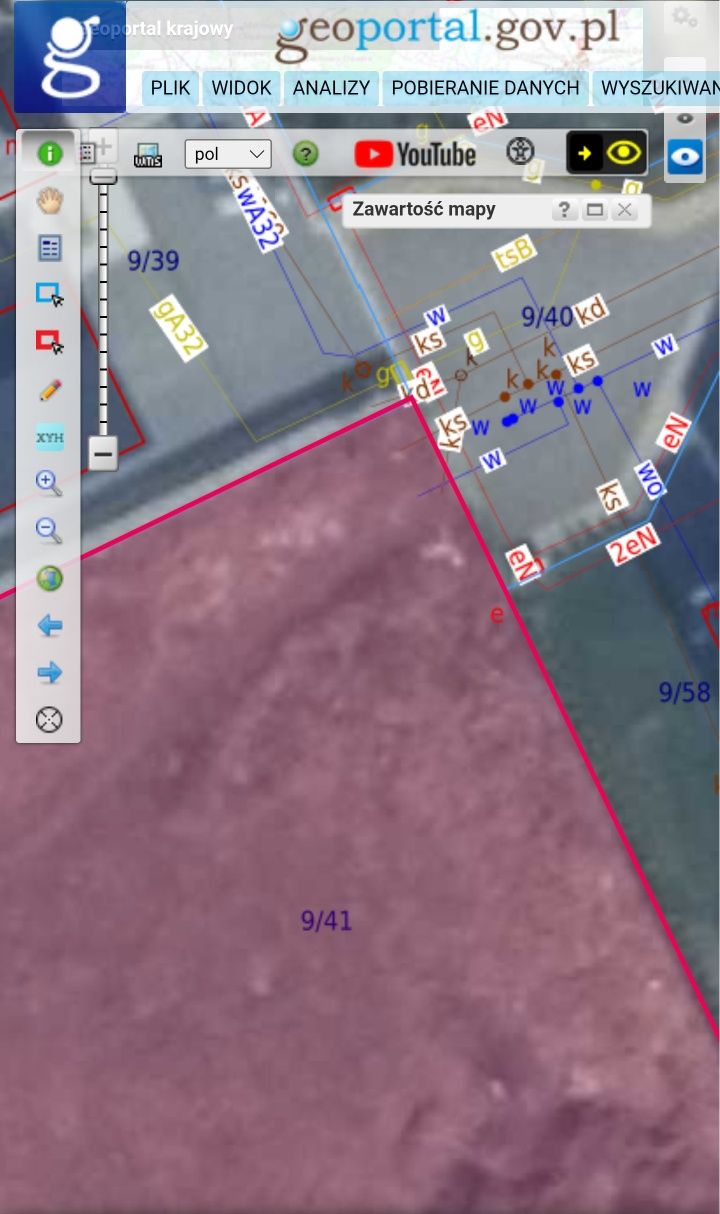
Task: Activate the pencil drawing tool
Action: coord(49,390)
